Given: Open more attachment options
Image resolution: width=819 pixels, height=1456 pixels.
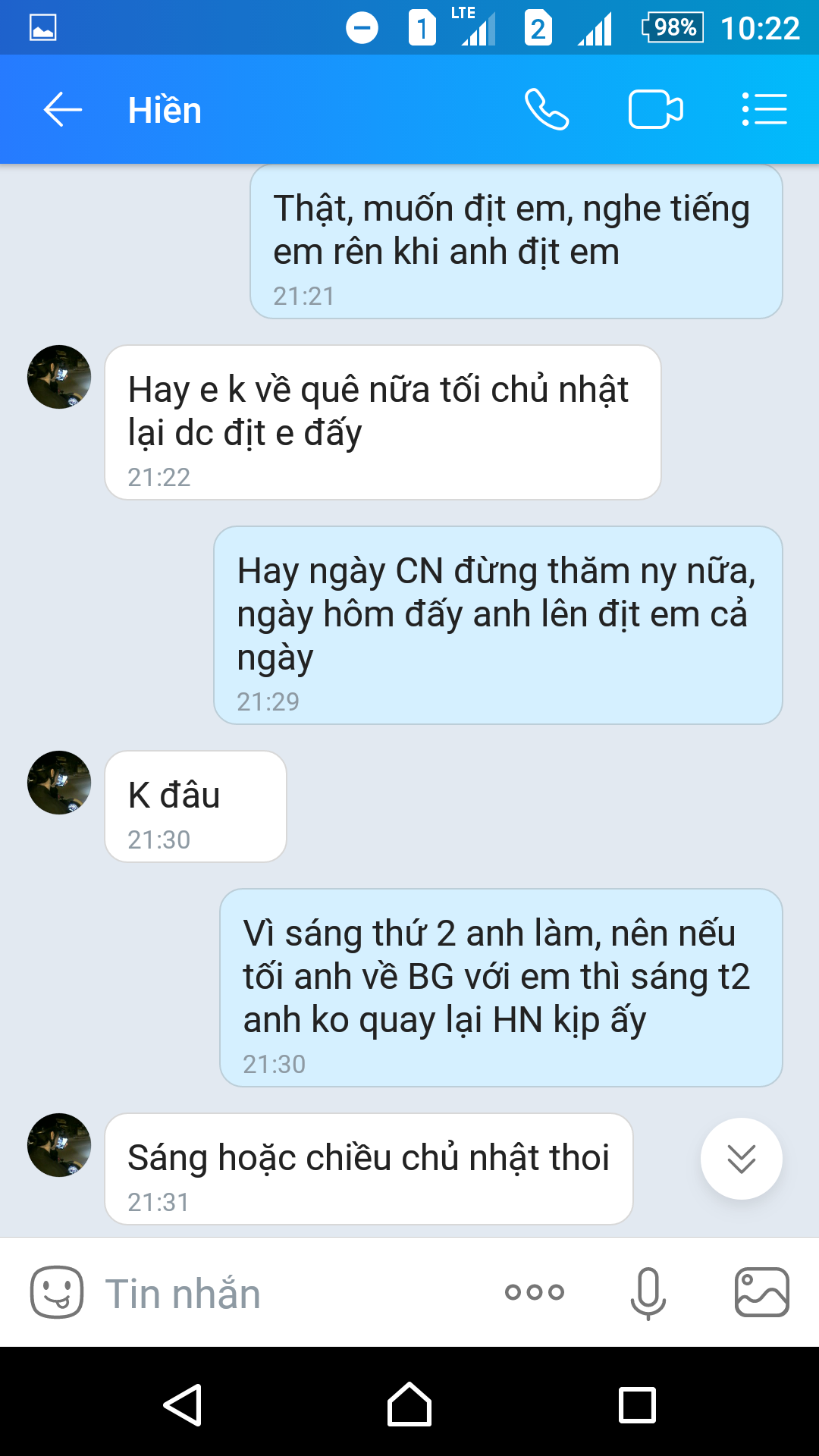Looking at the screenshot, I should [x=535, y=1292].
